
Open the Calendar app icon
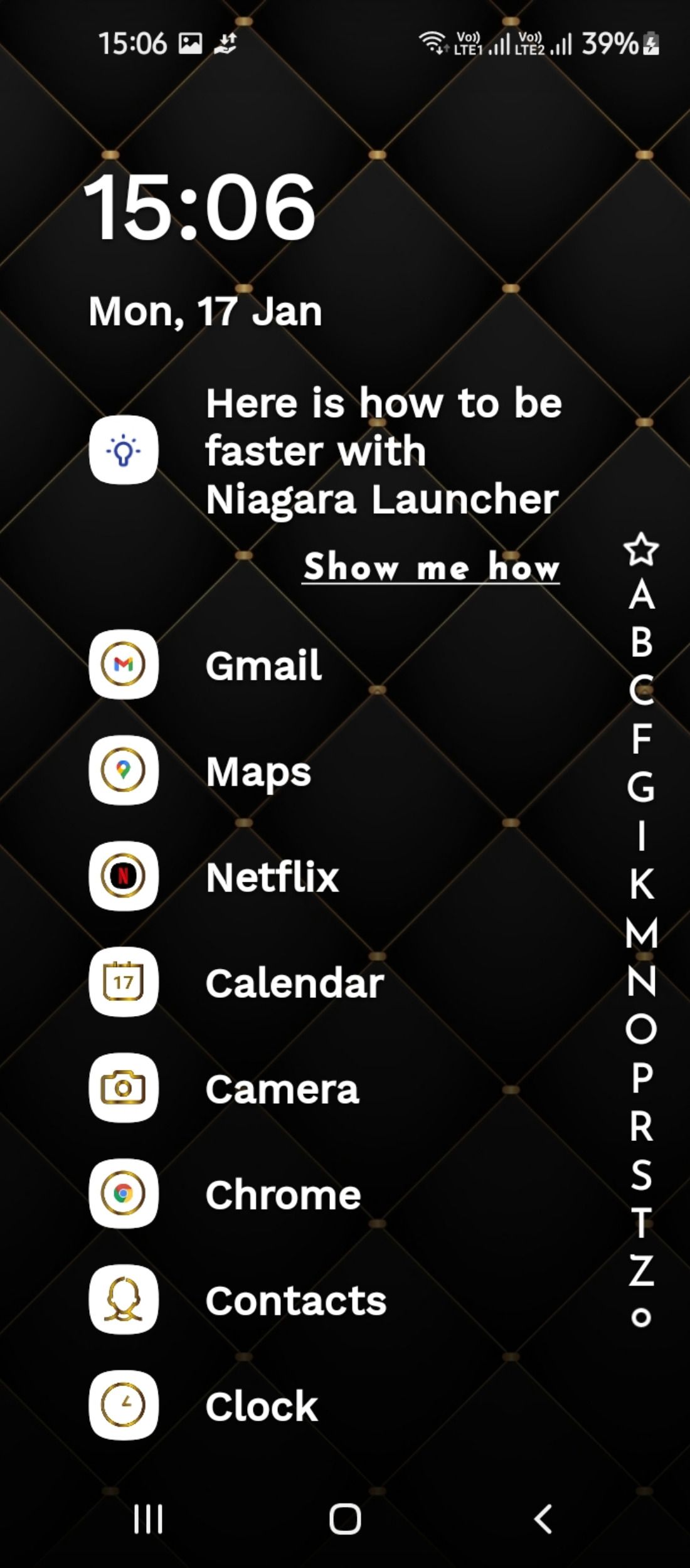click(124, 983)
